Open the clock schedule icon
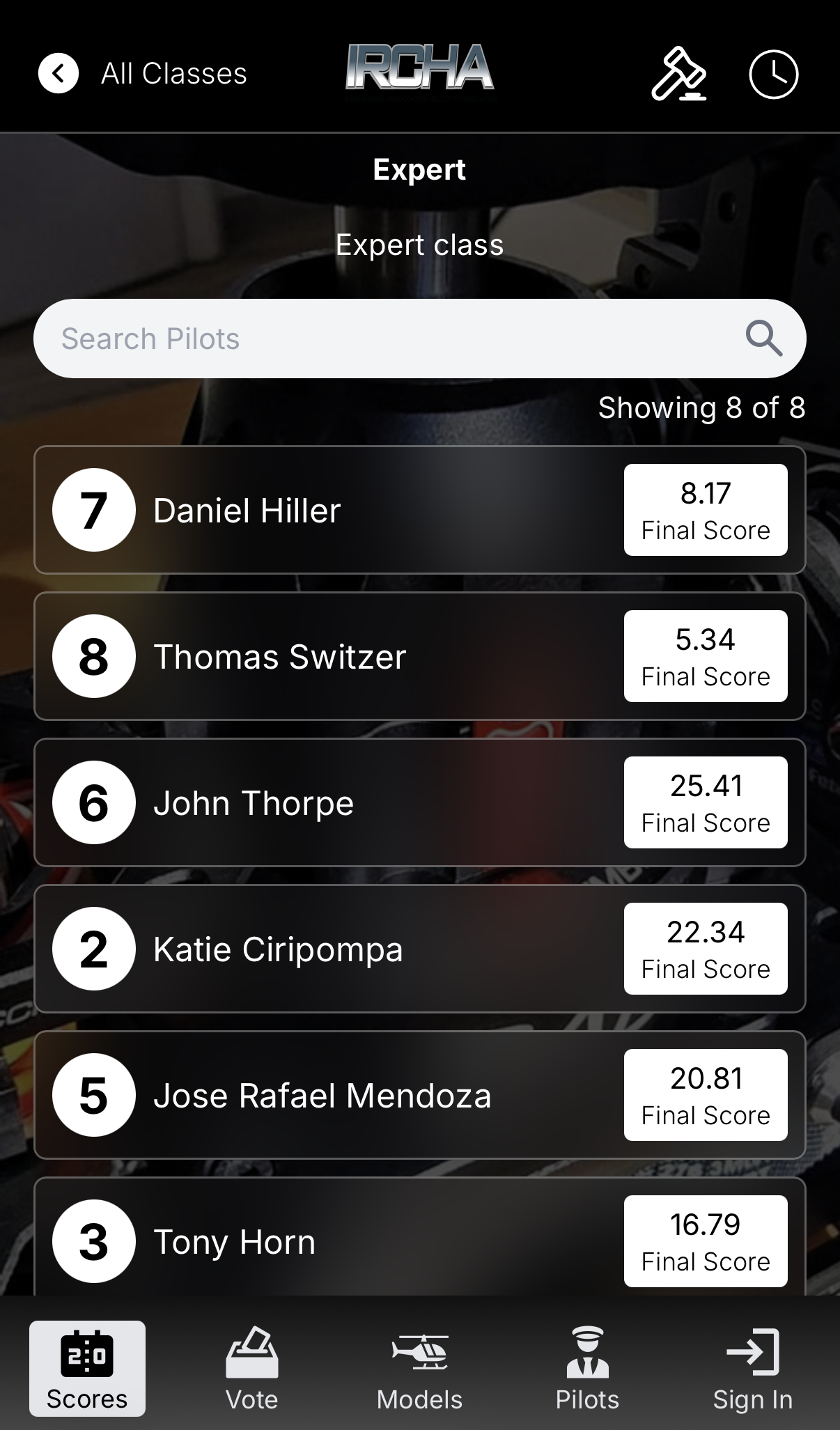This screenshot has width=840, height=1430. [x=773, y=74]
